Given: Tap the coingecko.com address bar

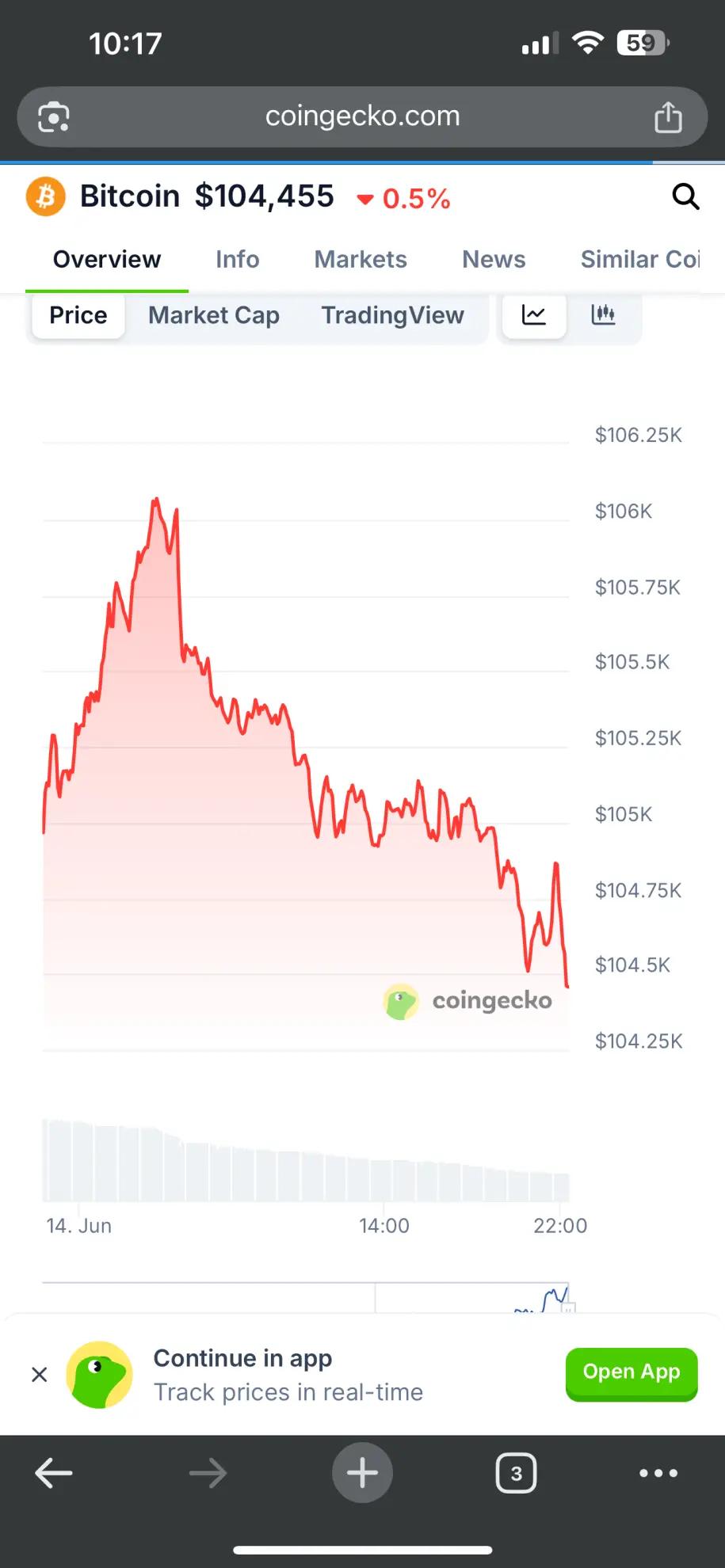Looking at the screenshot, I should (x=362, y=116).
